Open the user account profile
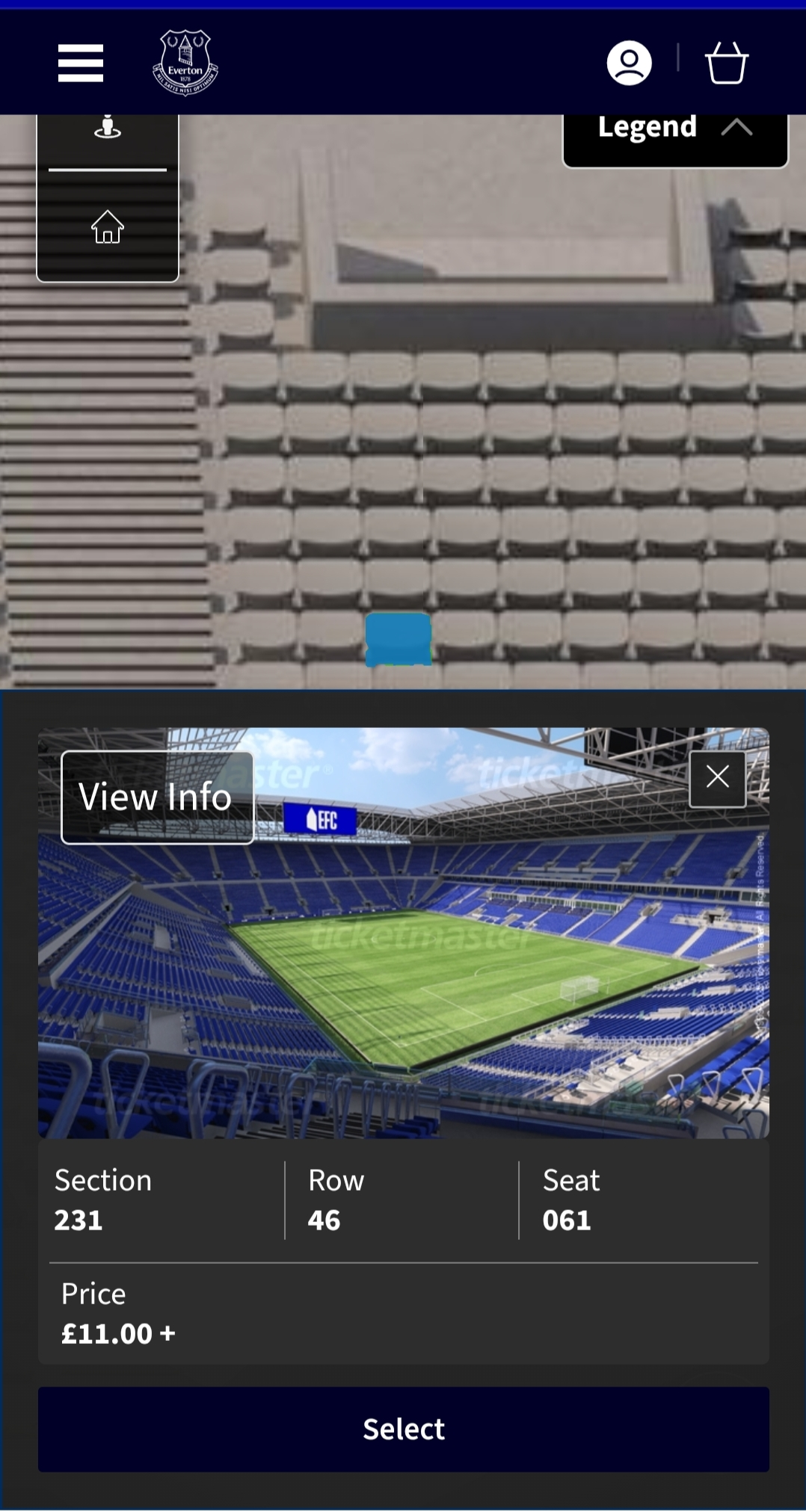Image resolution: width=806 pixels, height=1512 pixels. [x=629, y=63]
